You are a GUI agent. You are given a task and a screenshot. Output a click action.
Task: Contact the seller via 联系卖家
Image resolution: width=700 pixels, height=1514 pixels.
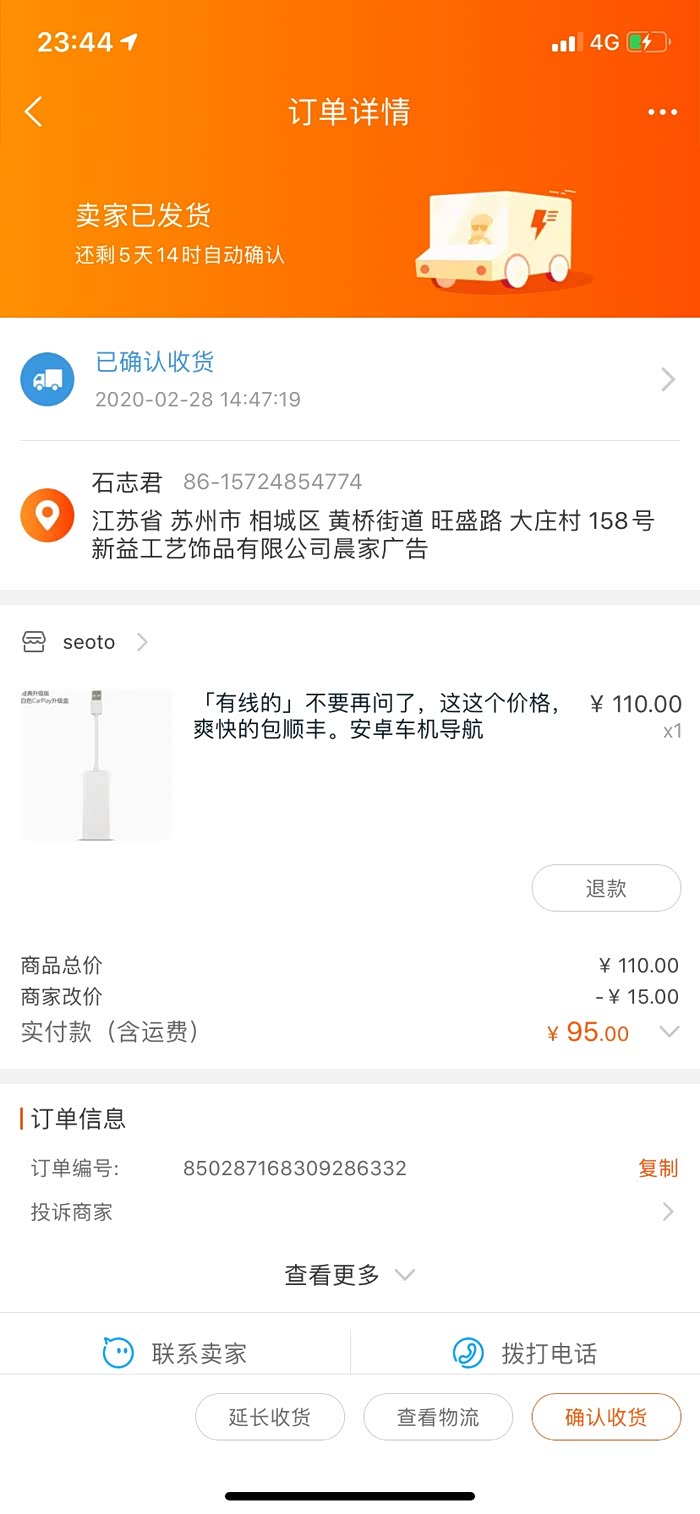[x=176, y=1353]
